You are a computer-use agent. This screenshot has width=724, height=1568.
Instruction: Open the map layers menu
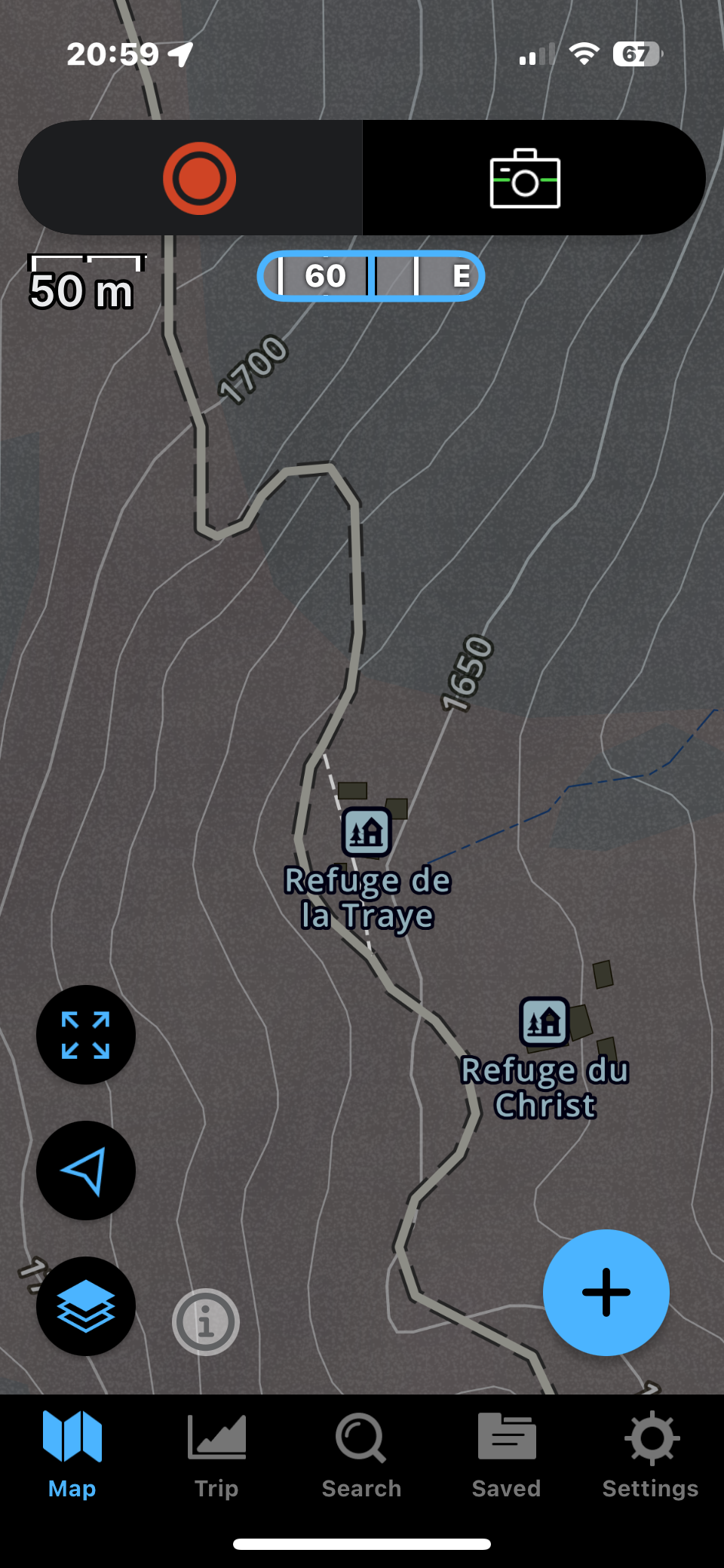[x=86, y=1306]
